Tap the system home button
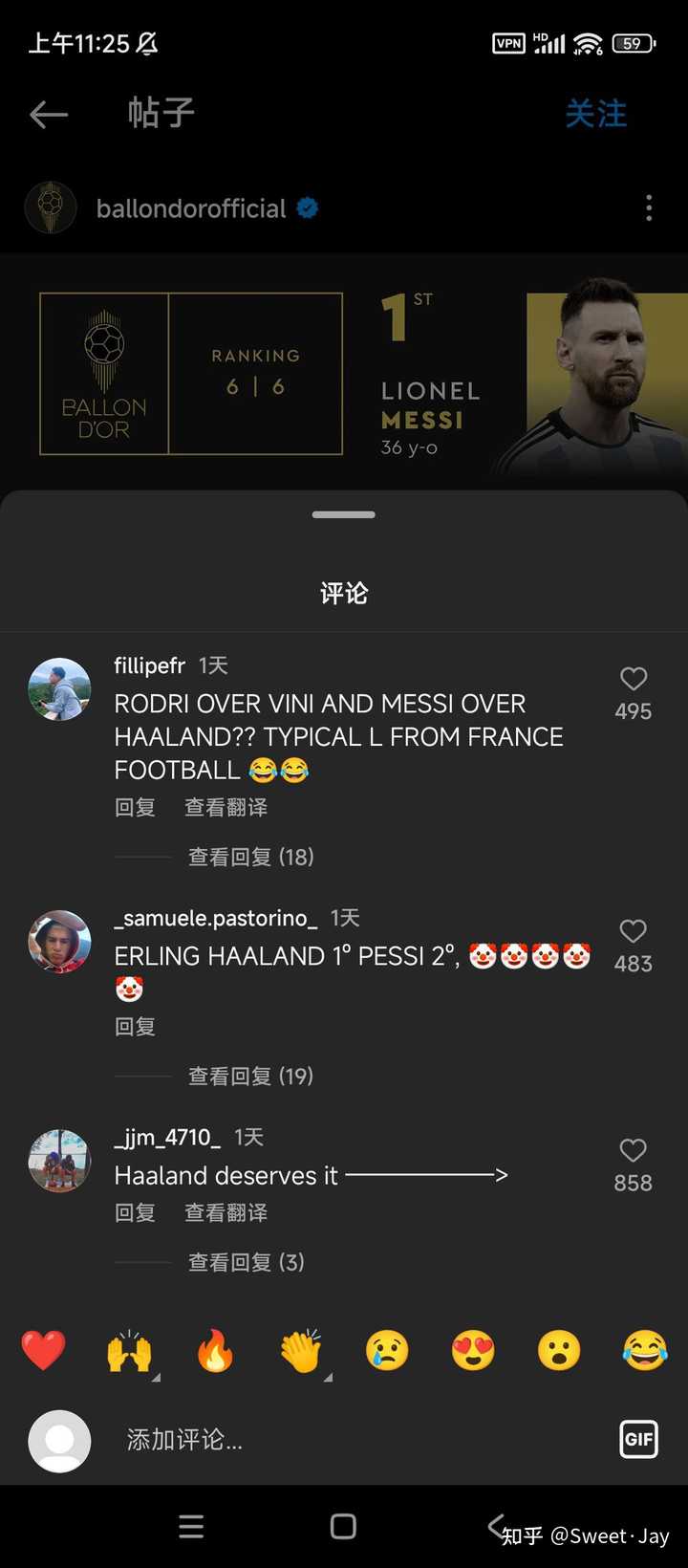Image resolution: width=688 pixels, height=1568 pixels. tap(343, 1527)
